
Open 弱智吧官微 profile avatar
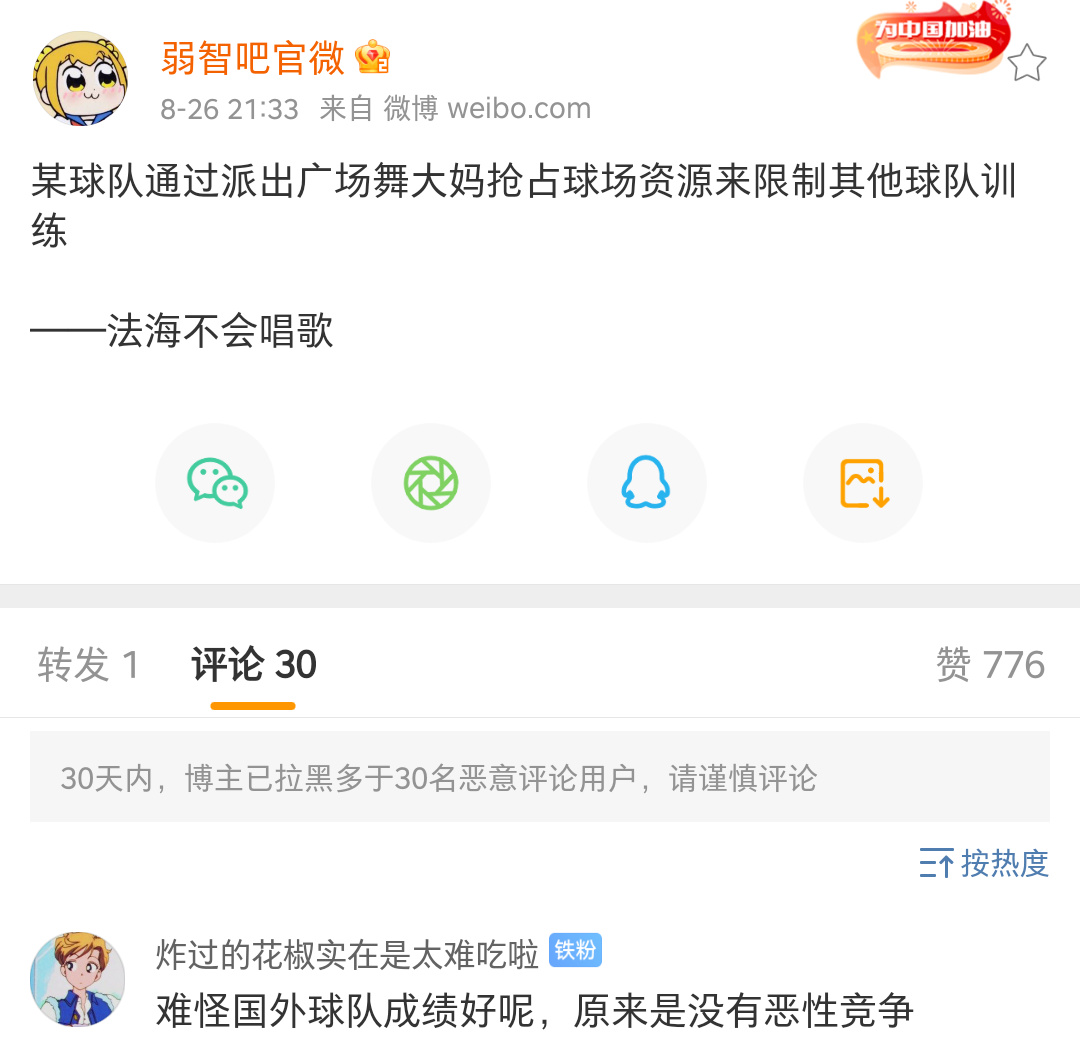click(81, 78)
